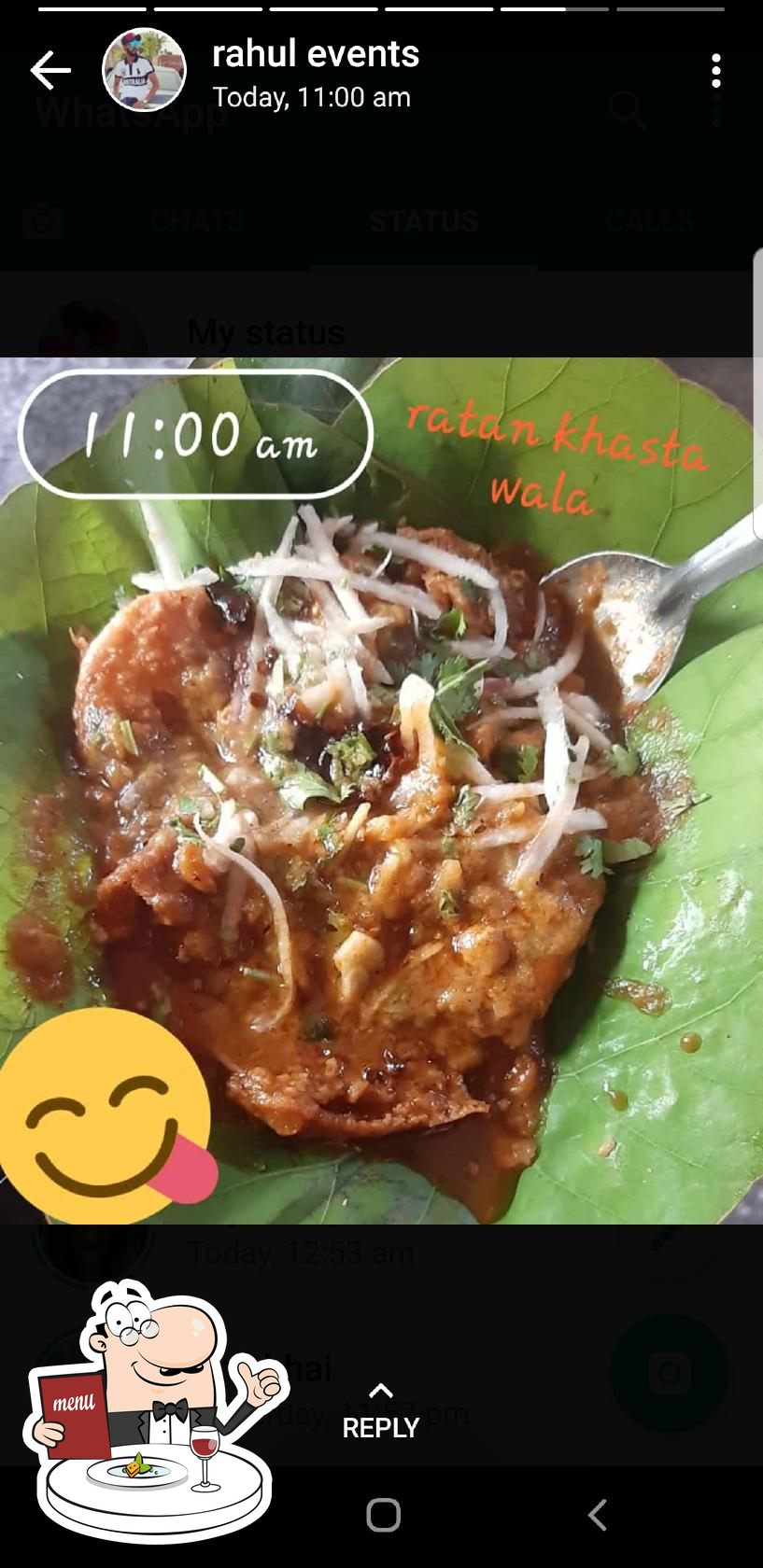This screenshot has height=1568, width=763.
Task: Open rahul events profile picture
Action: click(144, 70)
